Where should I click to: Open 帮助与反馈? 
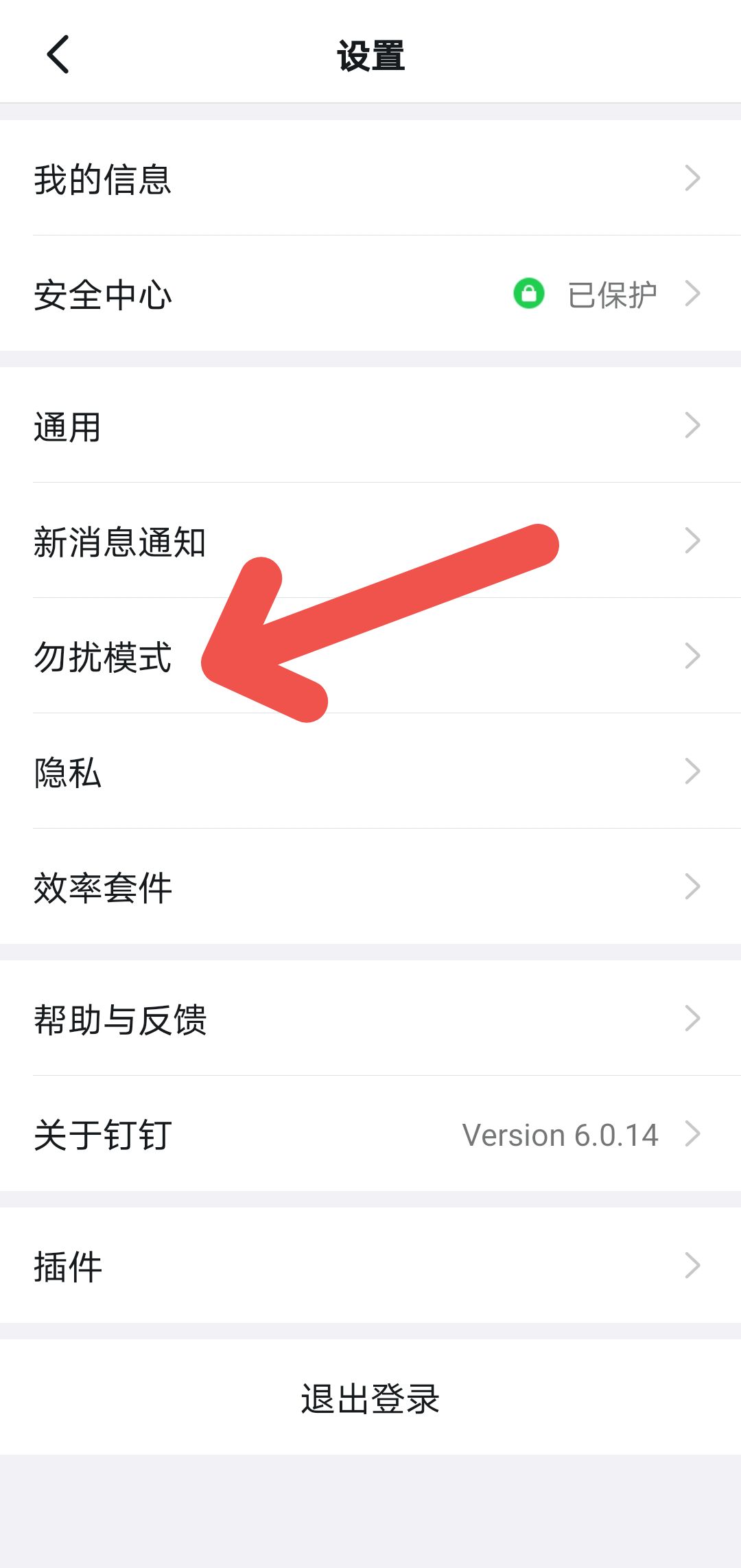point(370,1019)
